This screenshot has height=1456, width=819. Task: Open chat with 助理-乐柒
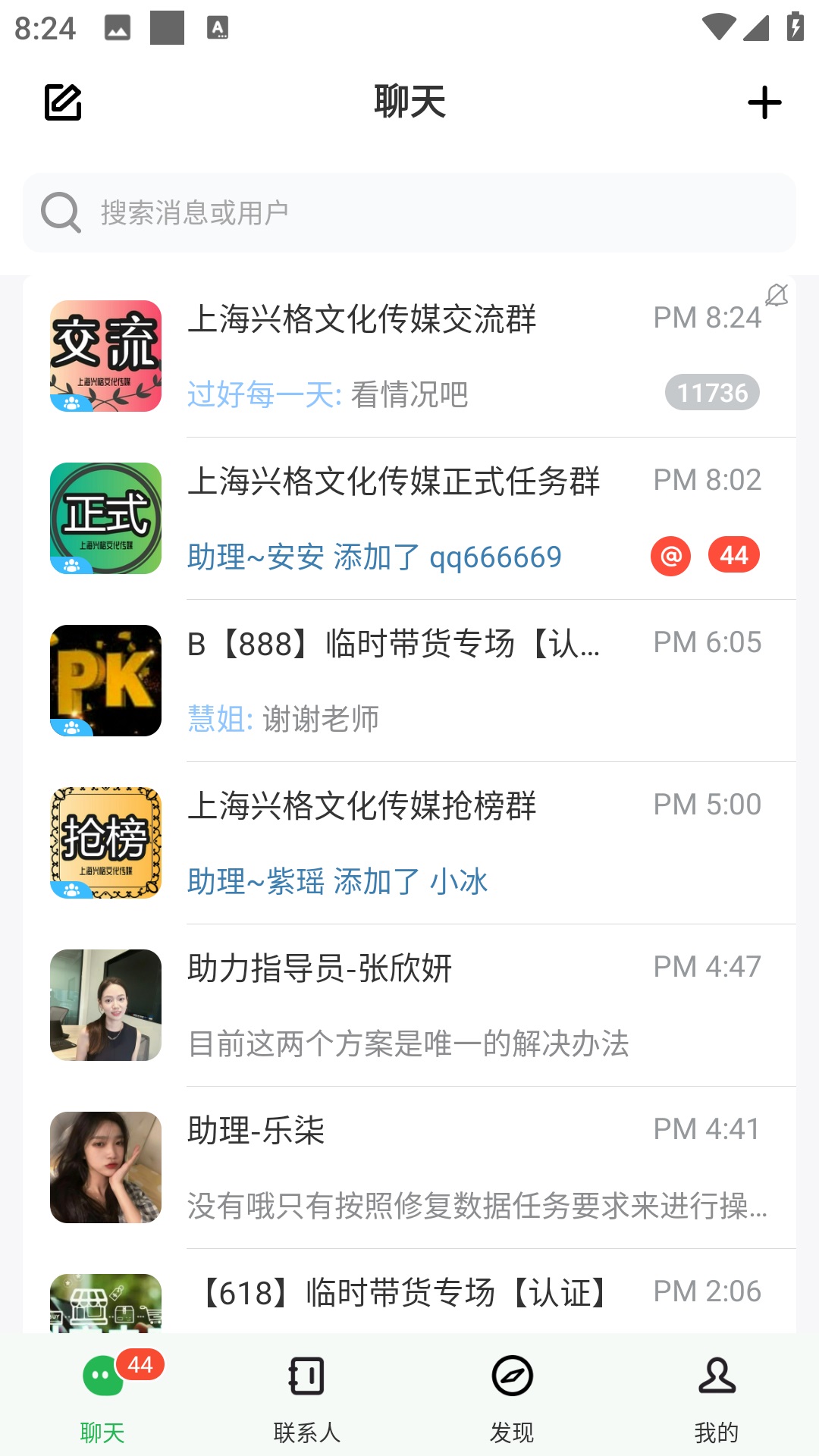[x=409, y=1168]
